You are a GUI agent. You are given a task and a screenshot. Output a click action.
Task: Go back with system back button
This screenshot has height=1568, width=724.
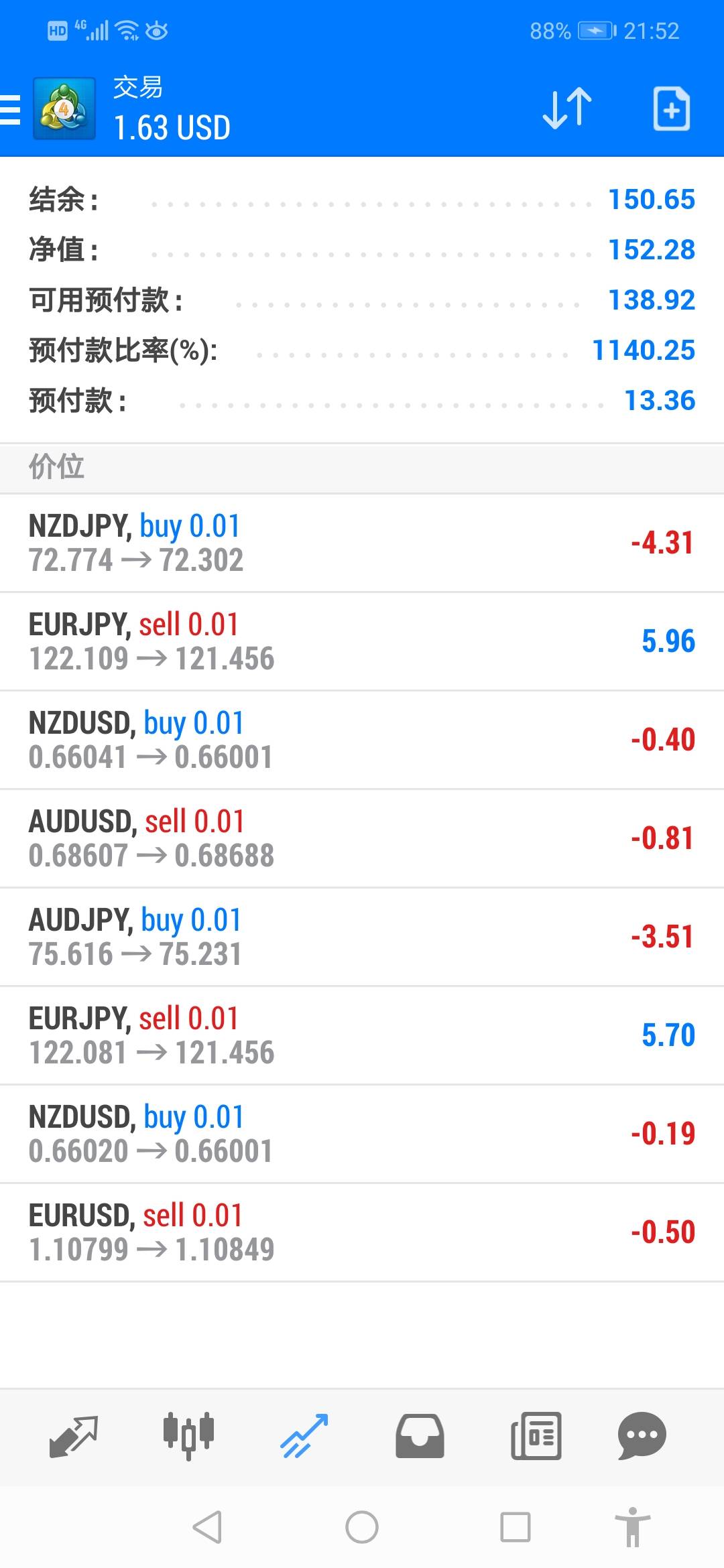point(207,1527)
